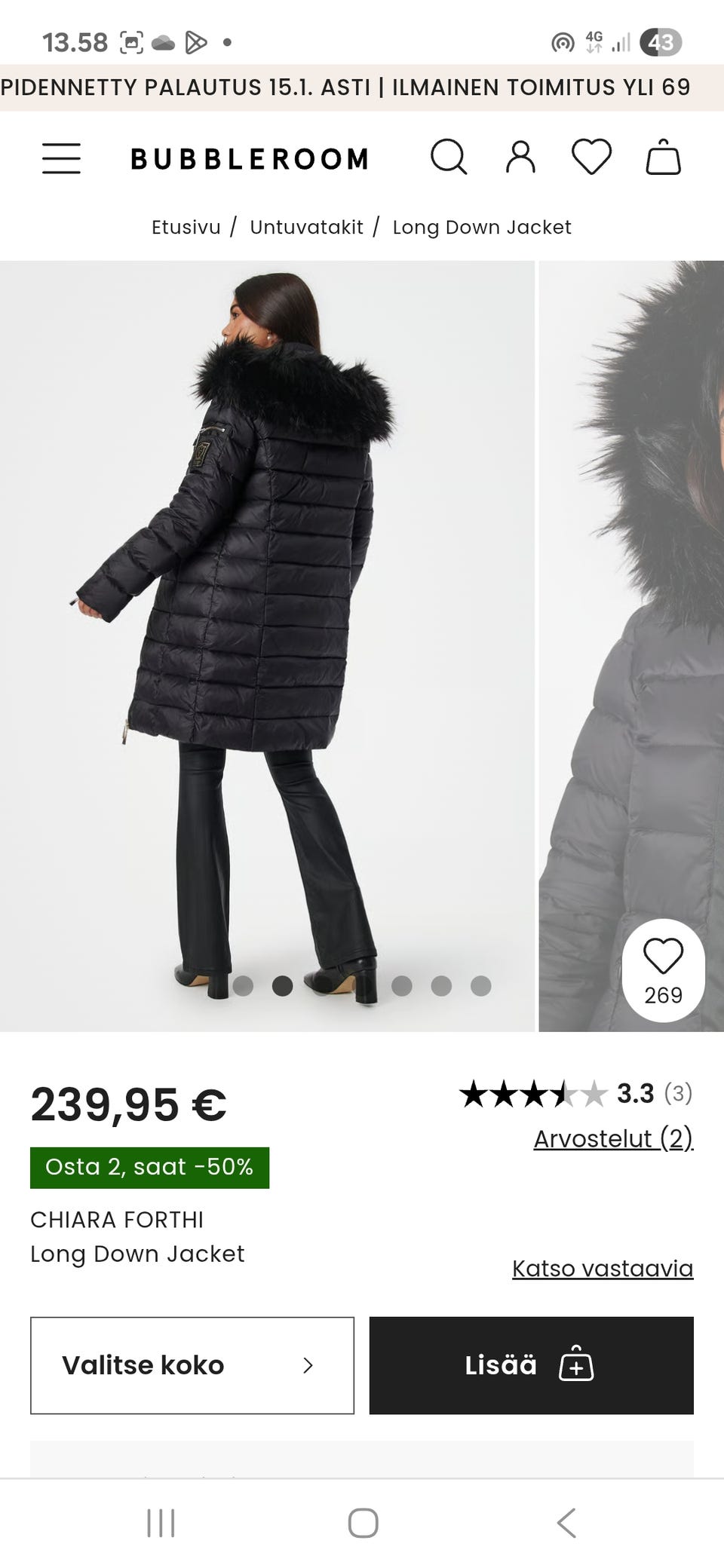Jump to first image dot indicator
The image size is (724, 1568).
243,986
